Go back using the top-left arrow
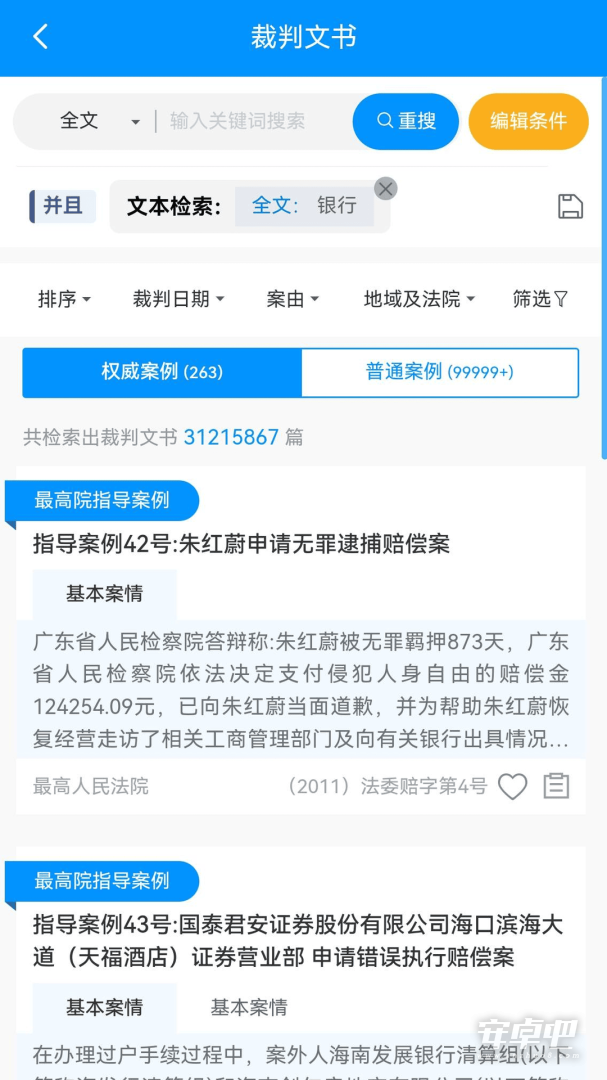607x1080 pixels. click(x=41, y=37)
